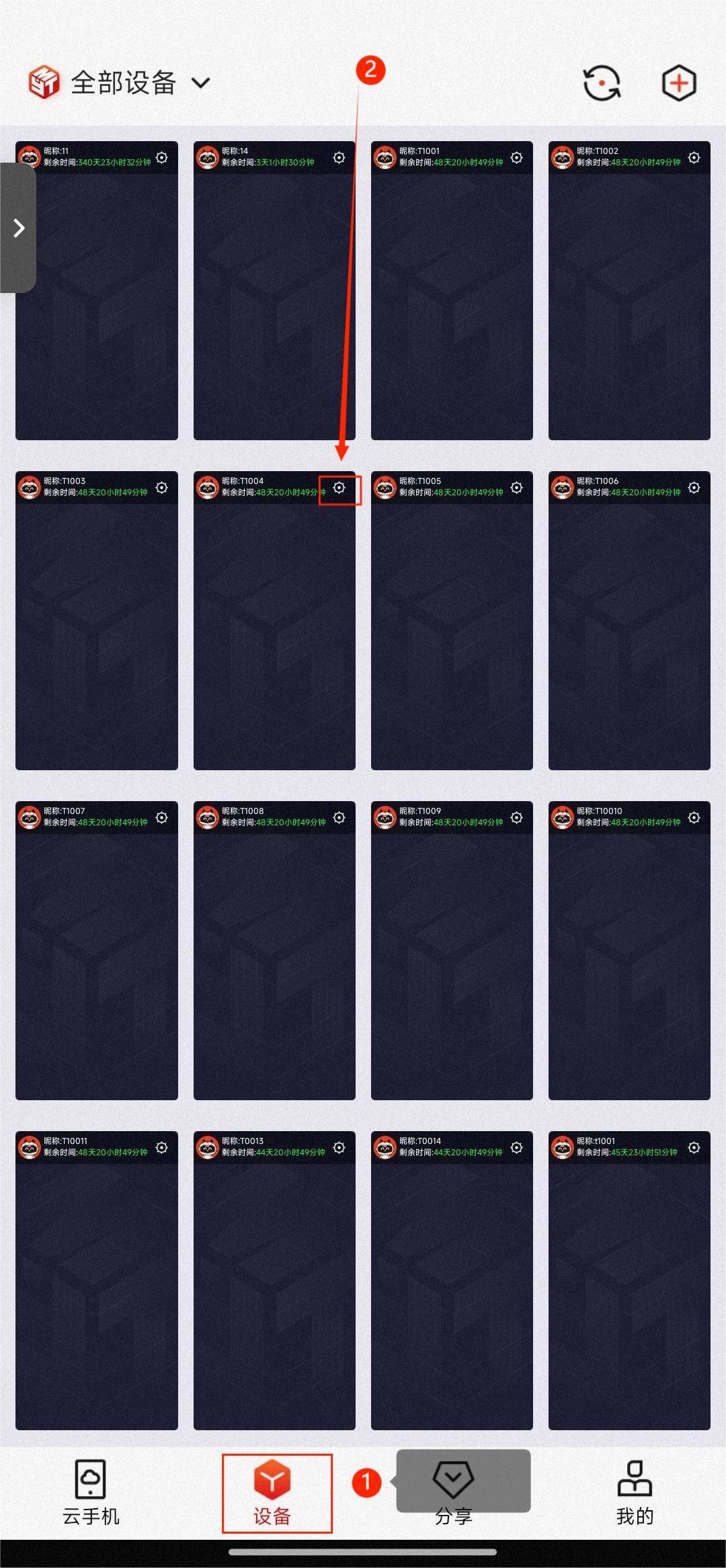
Task: Open settings icon of device T1002
Action: pyautogui.click(x=694, y=158)
